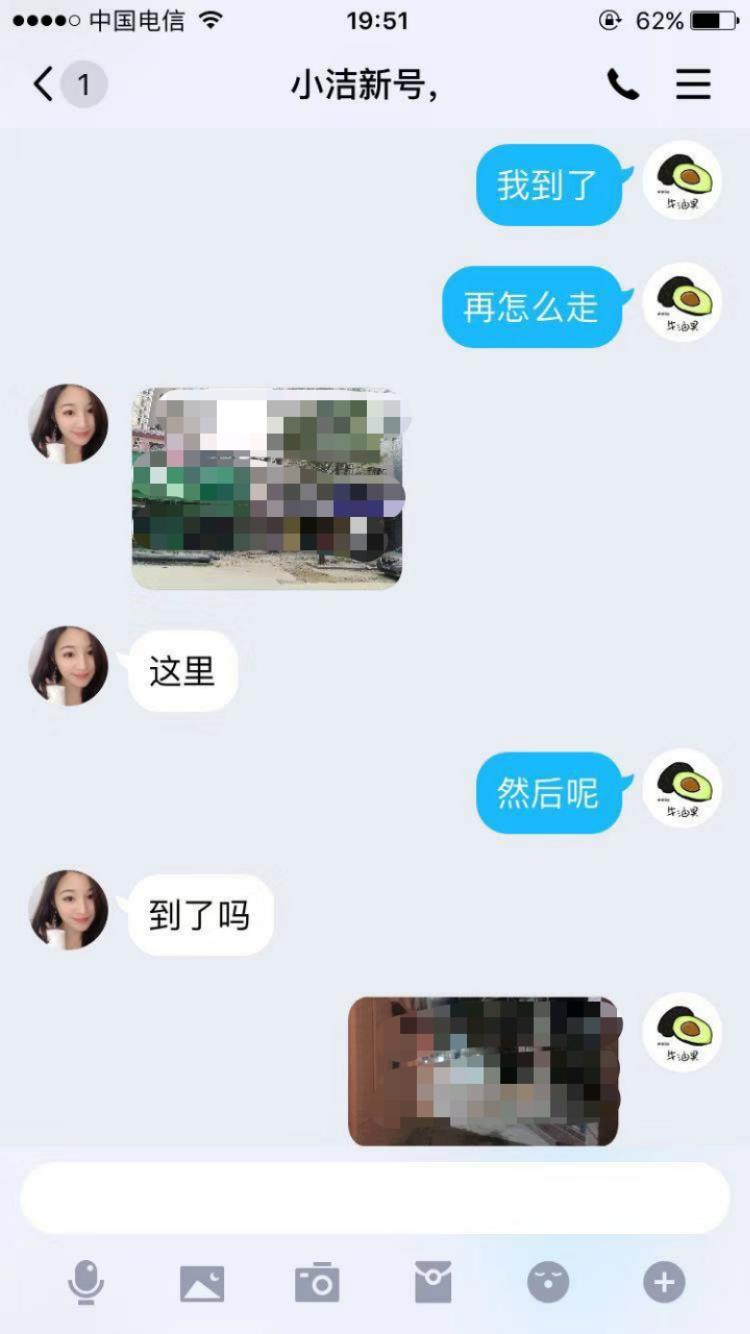
Task: Tap the 到了吗 message bubble
Action: [x=200, y=913]
